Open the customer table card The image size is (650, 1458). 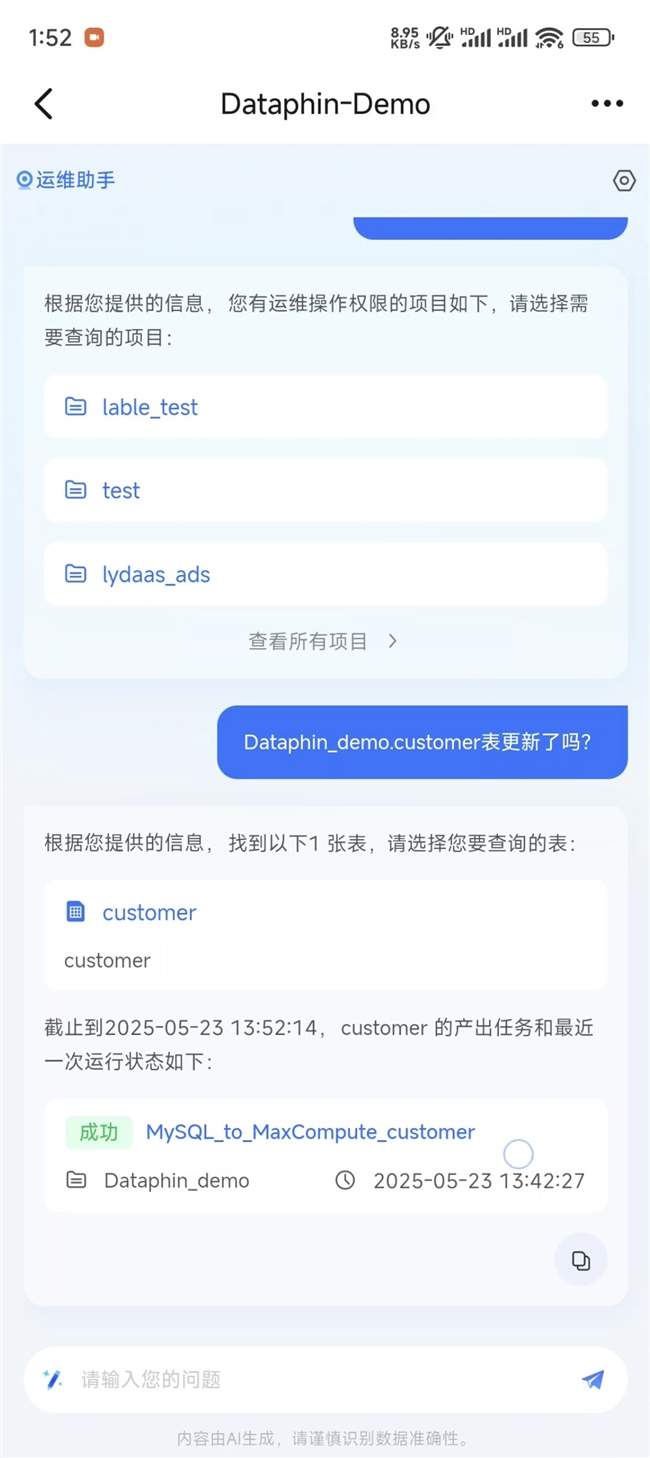[325, 934]
